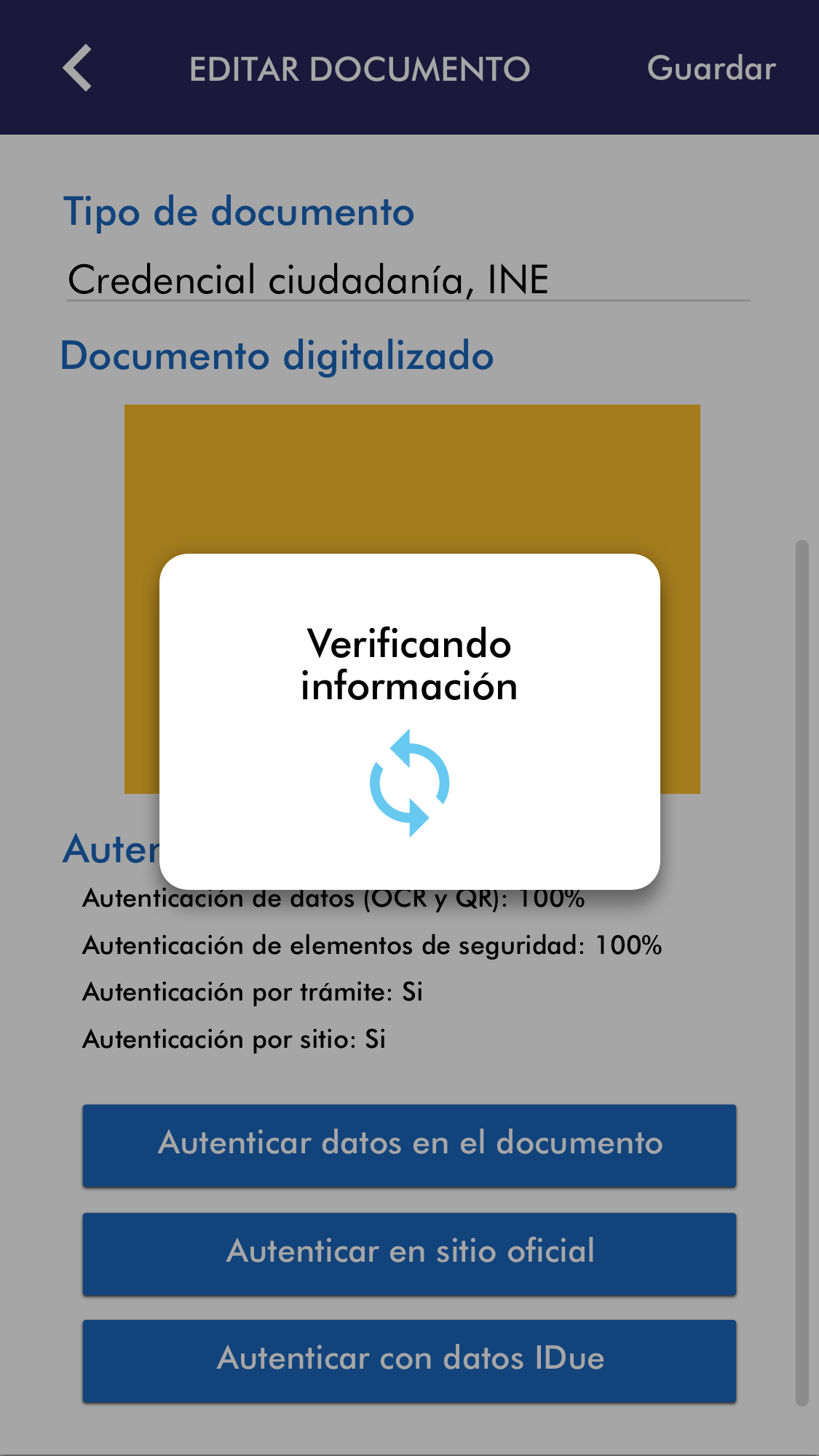Open the scanned document image

point(412,480)
